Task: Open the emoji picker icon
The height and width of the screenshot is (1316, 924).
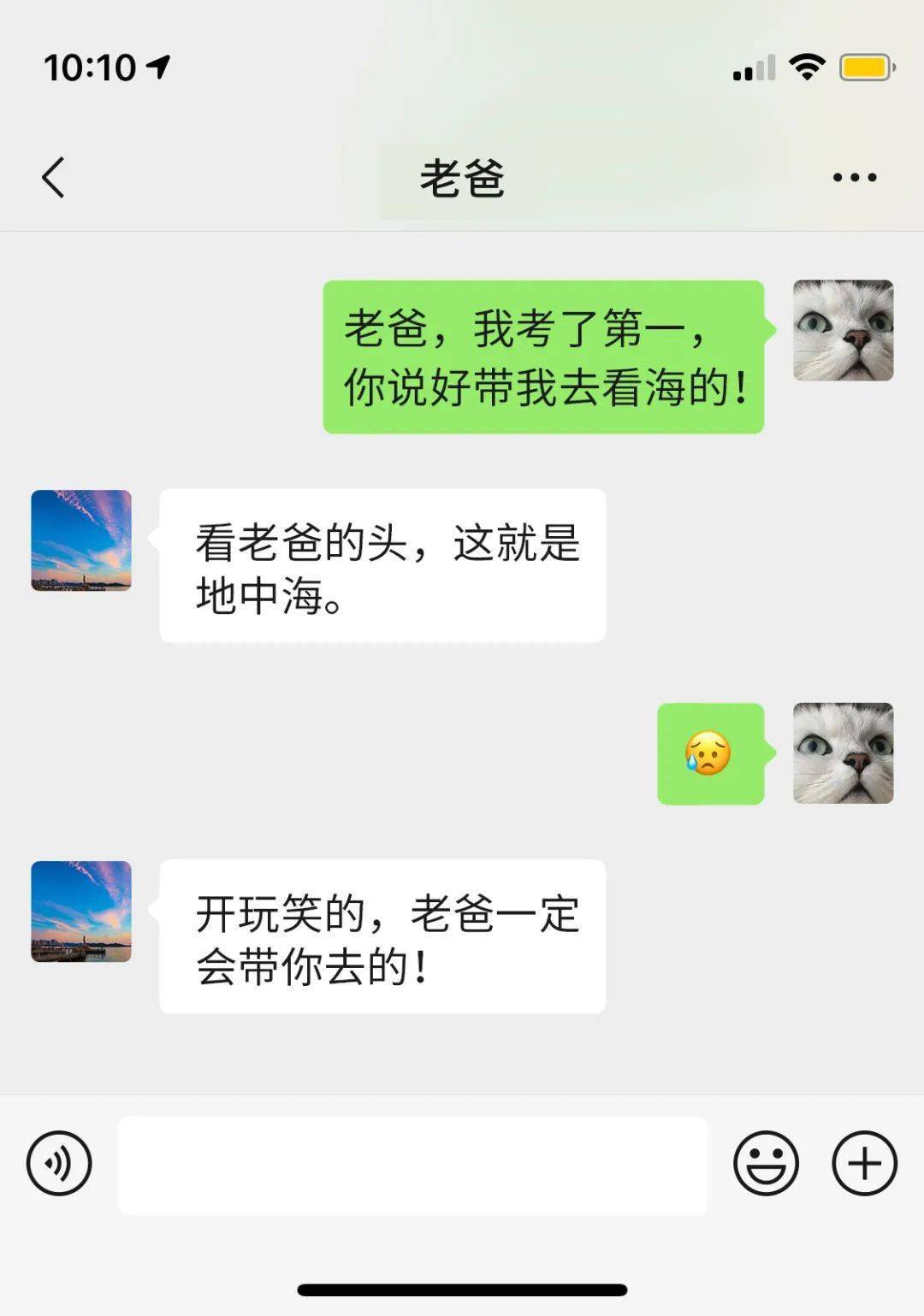Action: (766, 1163)
